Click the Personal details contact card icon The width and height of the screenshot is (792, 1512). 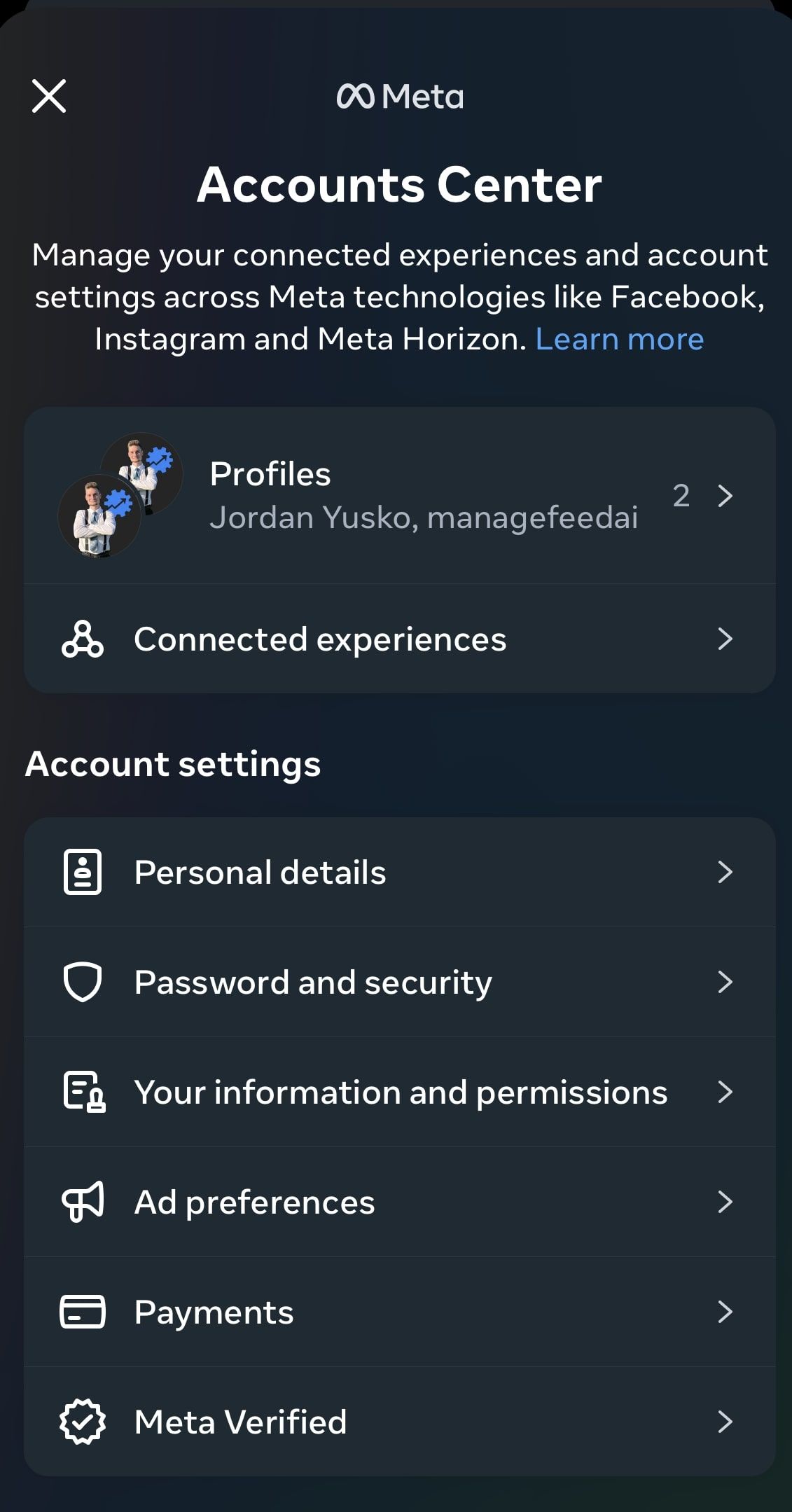point(83,872)
